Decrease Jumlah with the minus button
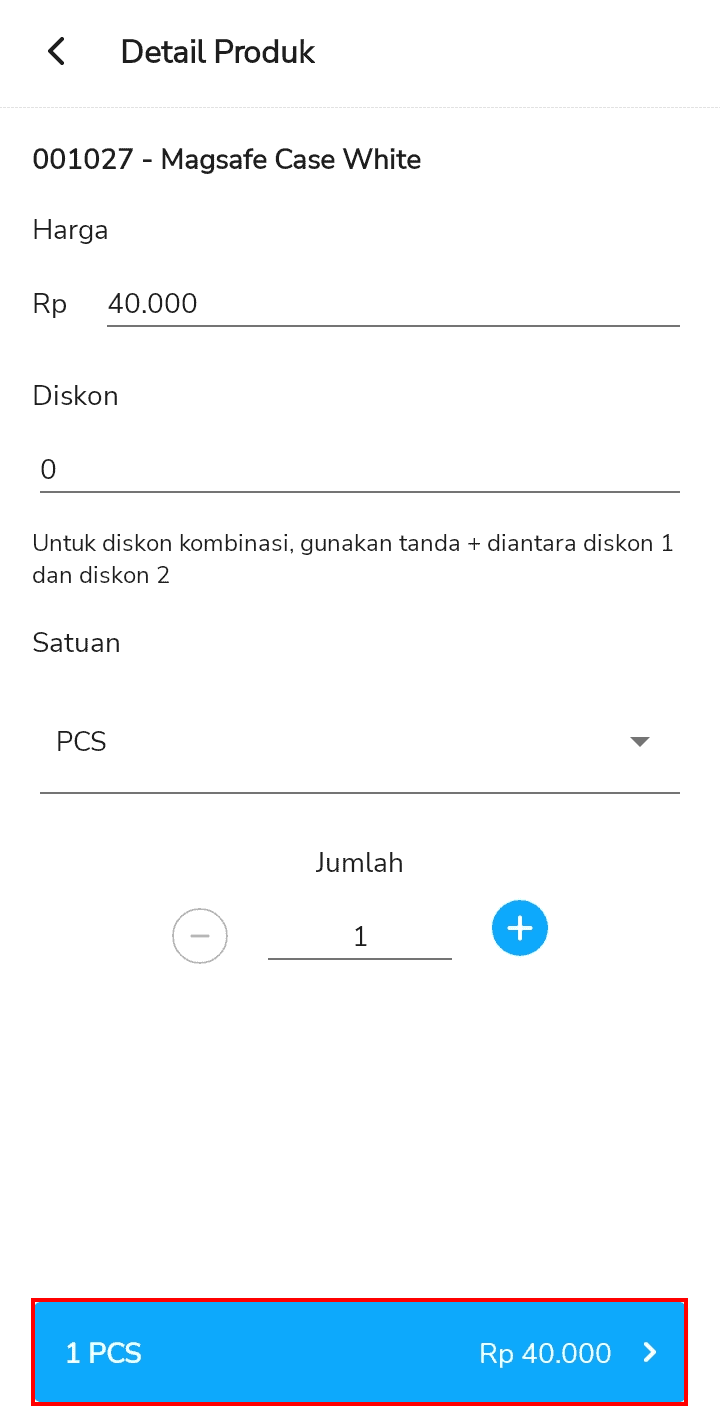The width and height of the screenshot is (720, 1421). click(x=200, y=936)
